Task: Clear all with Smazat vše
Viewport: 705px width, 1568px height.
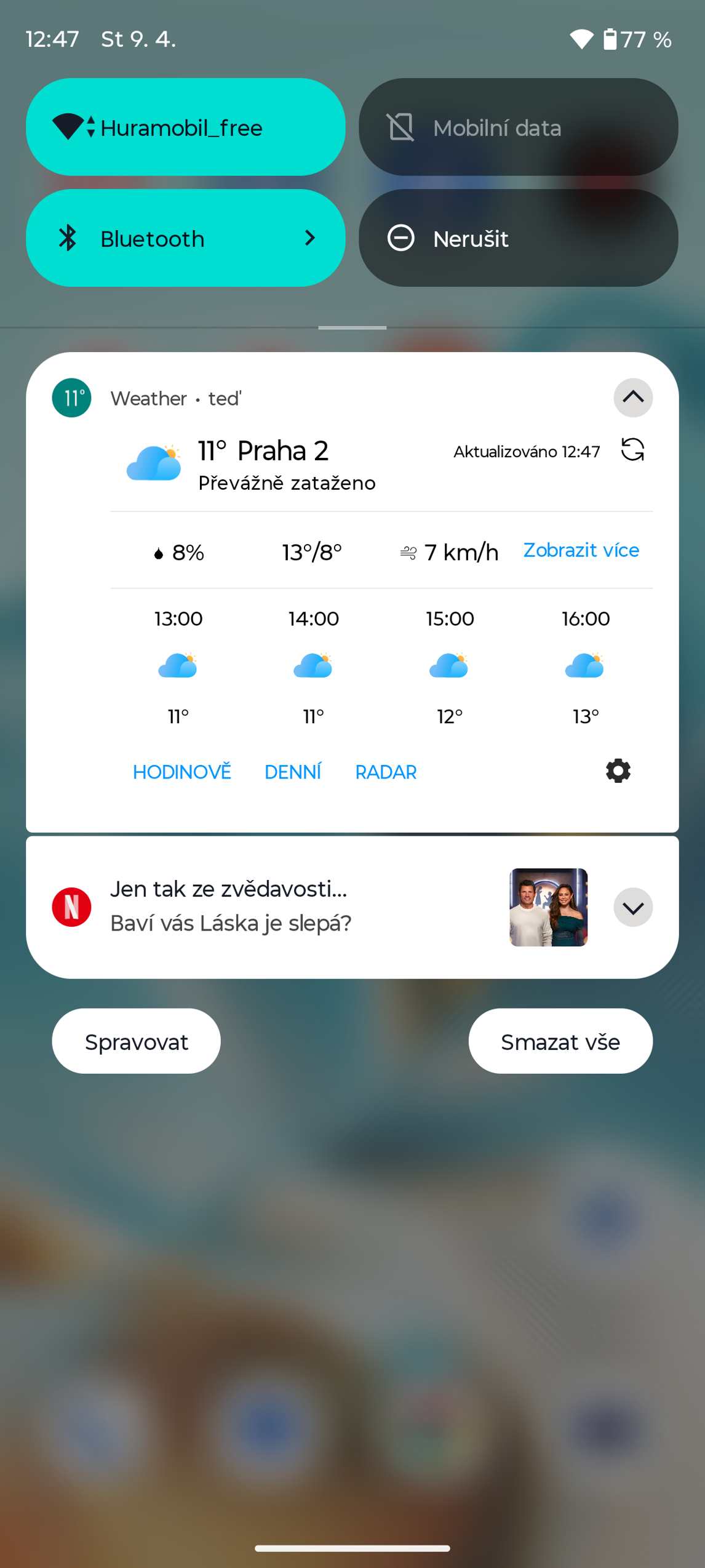Action: 560,1041
